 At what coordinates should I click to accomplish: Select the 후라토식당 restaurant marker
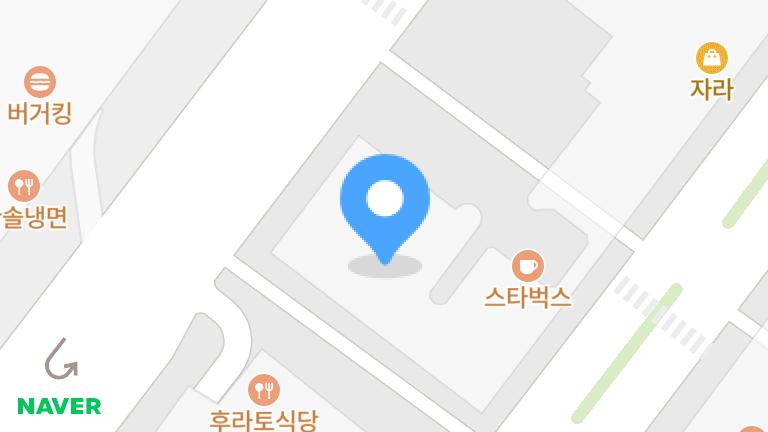(x=263, y=389)
